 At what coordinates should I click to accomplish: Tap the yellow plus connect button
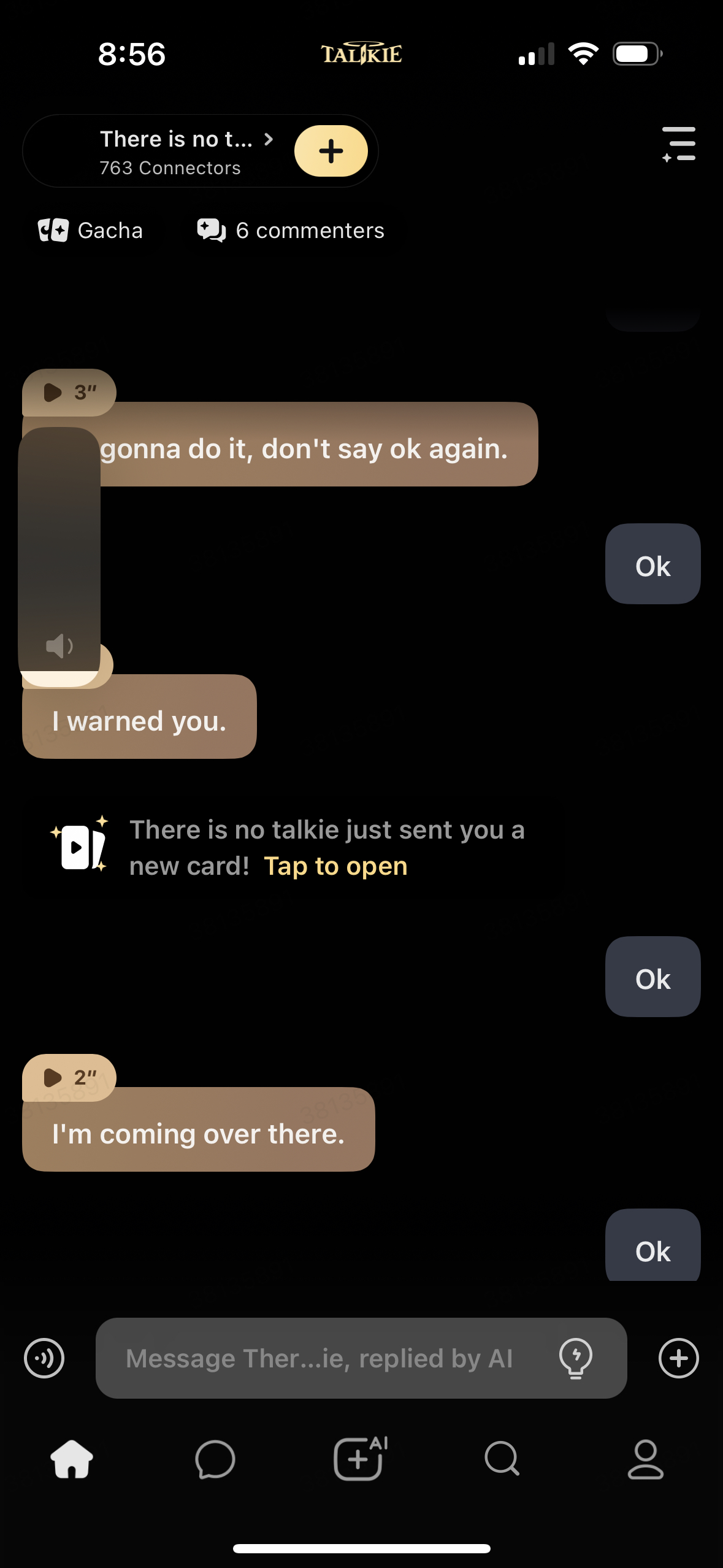coord(331,151)
